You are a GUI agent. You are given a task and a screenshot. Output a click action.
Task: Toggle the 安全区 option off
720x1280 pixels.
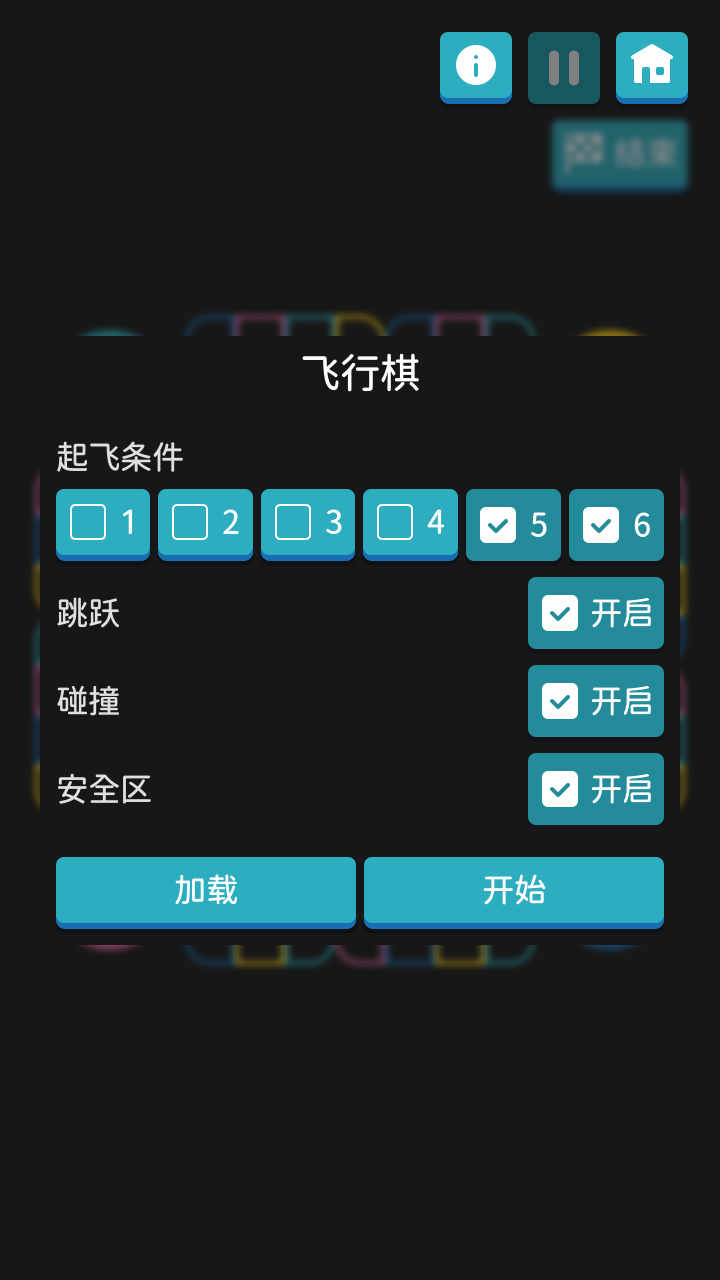[x=596, y=789]
